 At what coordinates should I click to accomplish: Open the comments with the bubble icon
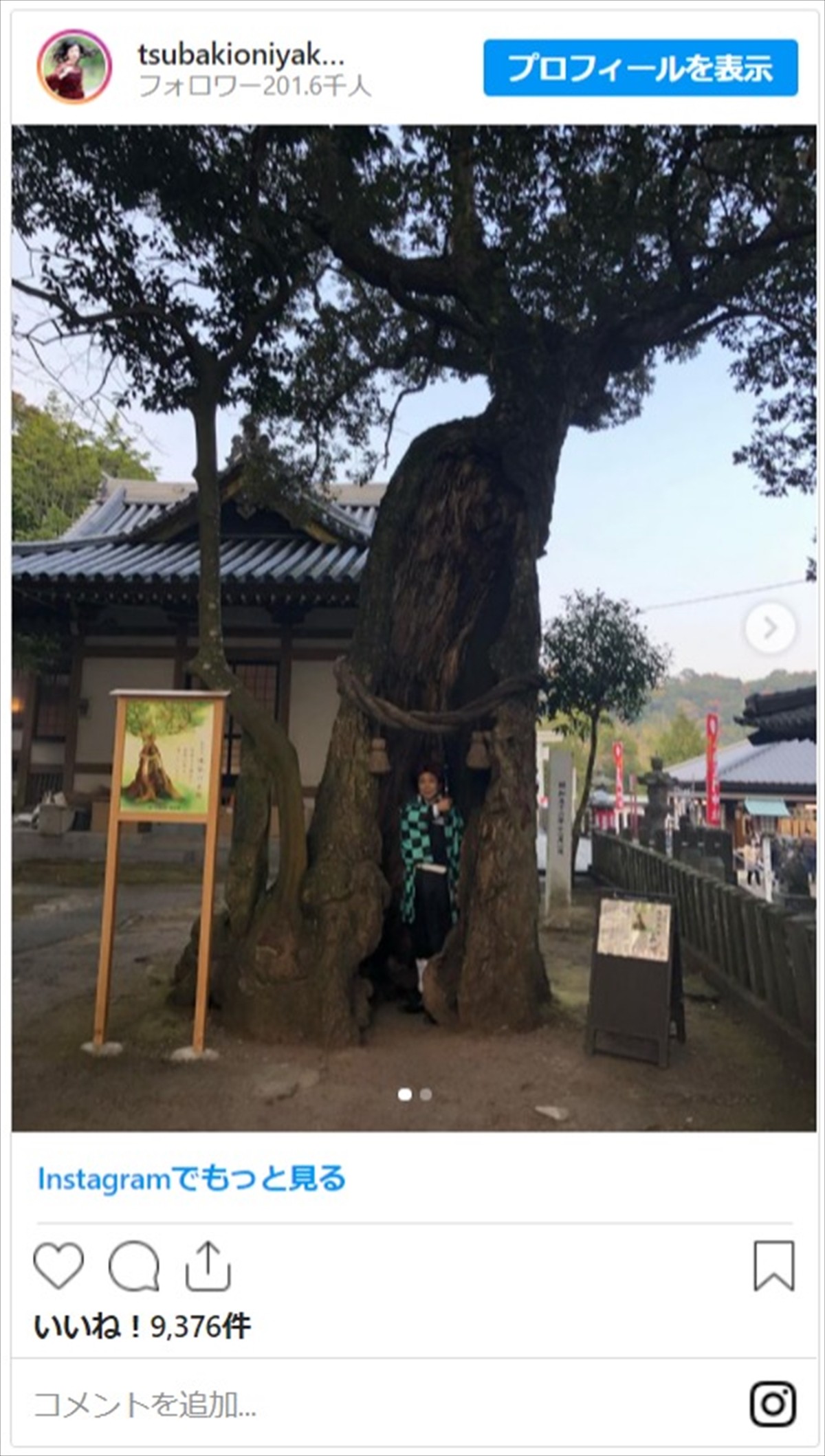pyautogui.click(x=133, y=1266)
